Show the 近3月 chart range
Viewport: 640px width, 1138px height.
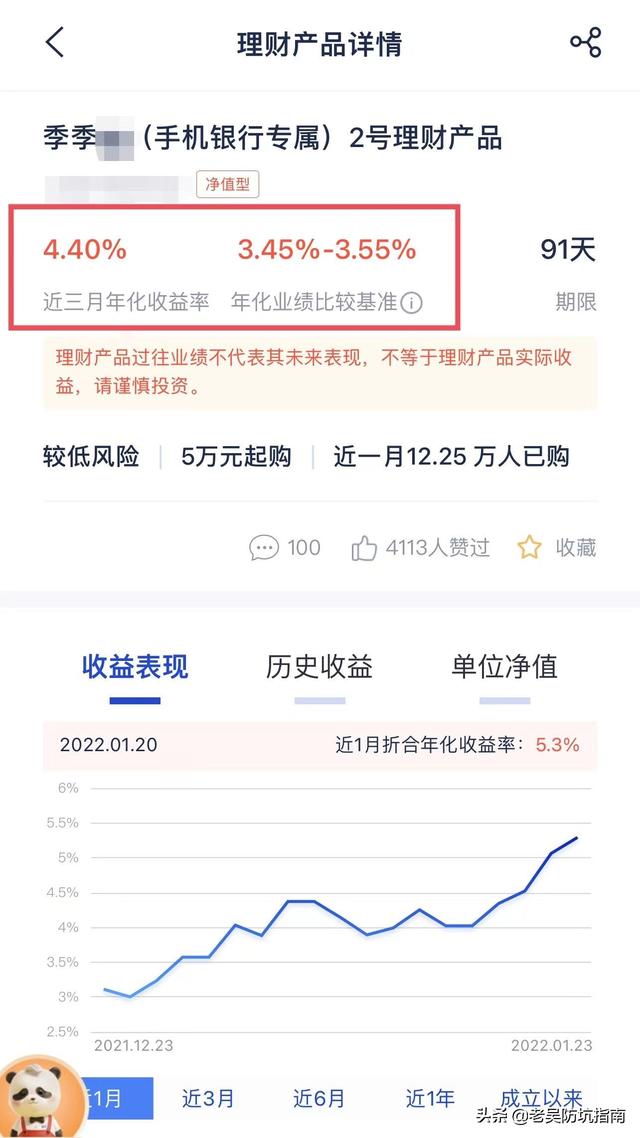(208, 1099)
